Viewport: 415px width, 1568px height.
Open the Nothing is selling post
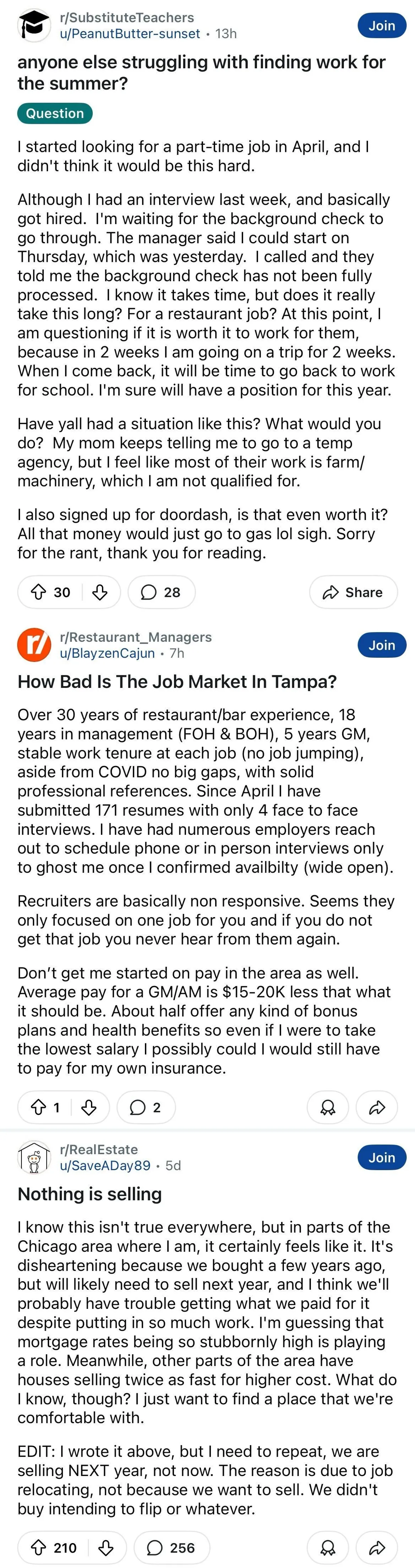tap(90, 1194)
